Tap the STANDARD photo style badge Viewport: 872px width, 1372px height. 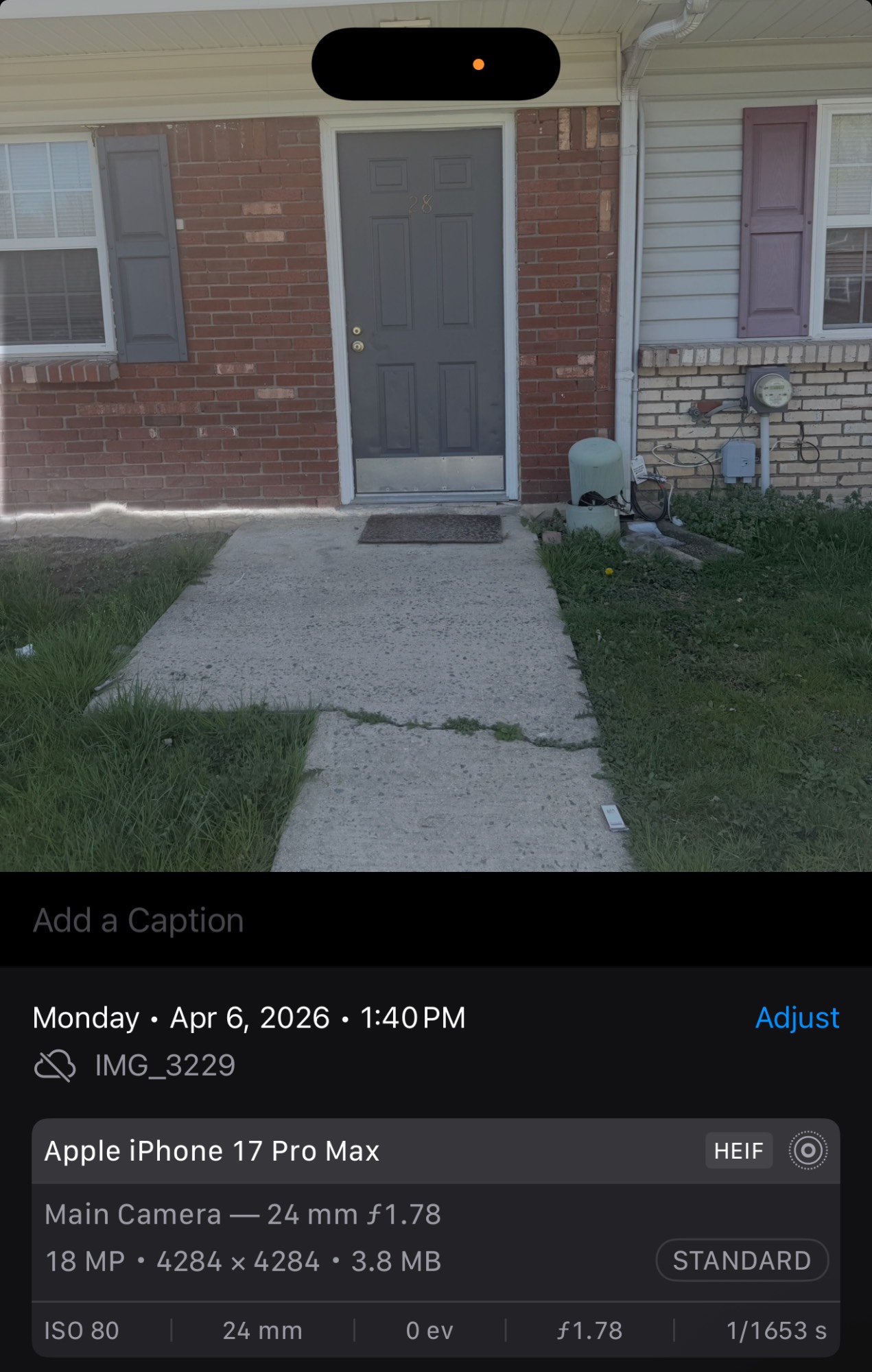click(742, 1260)
